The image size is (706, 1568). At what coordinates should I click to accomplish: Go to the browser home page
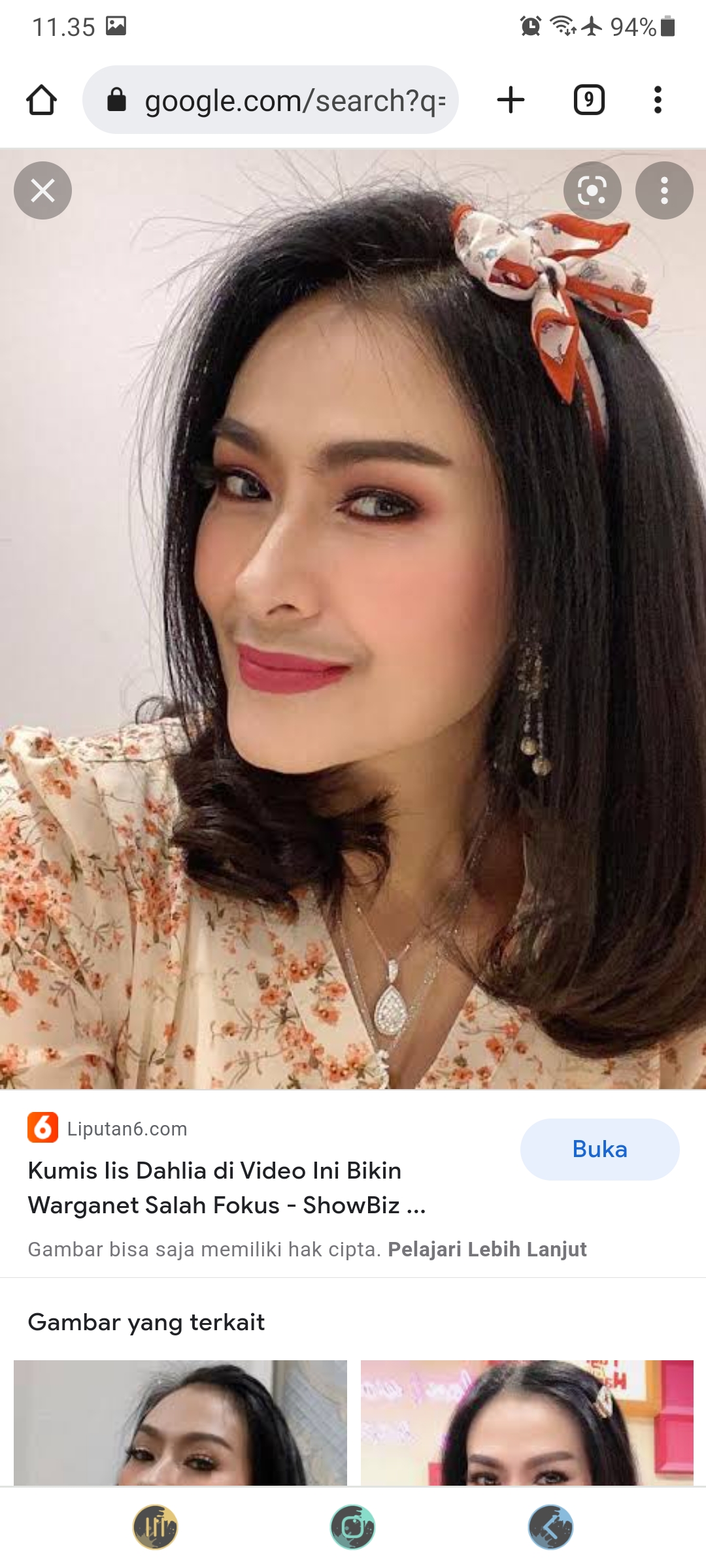(x=41, y=100)
